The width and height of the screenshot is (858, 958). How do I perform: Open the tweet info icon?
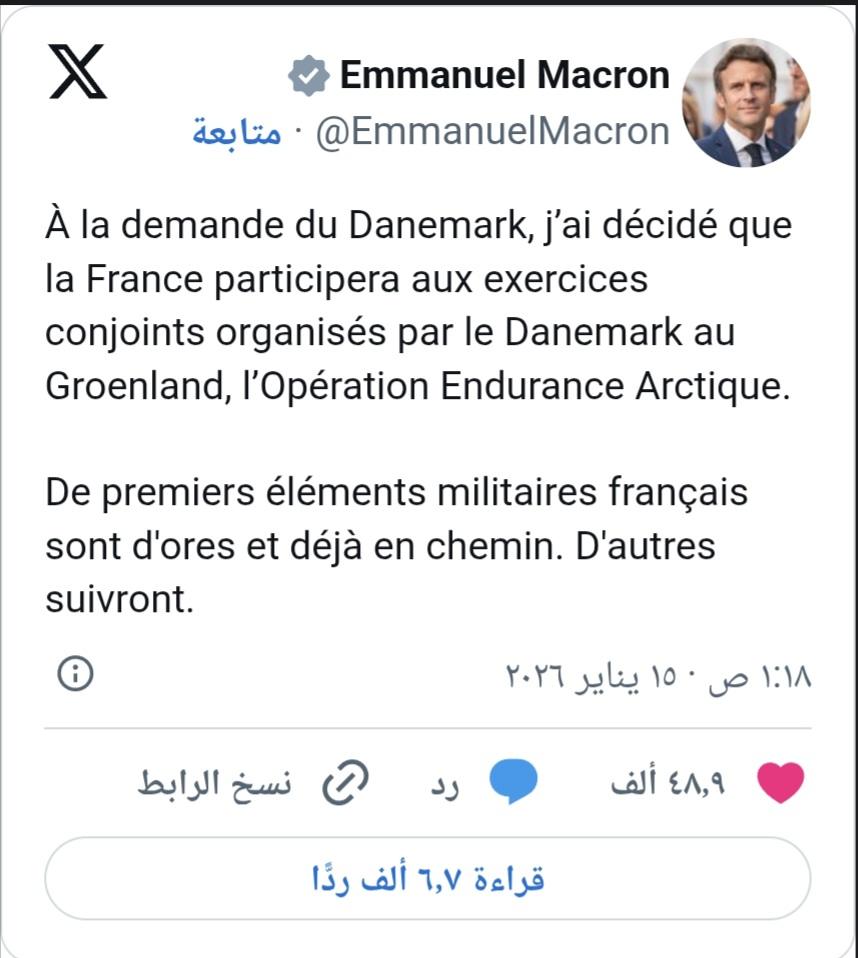(x=76, y=676)
